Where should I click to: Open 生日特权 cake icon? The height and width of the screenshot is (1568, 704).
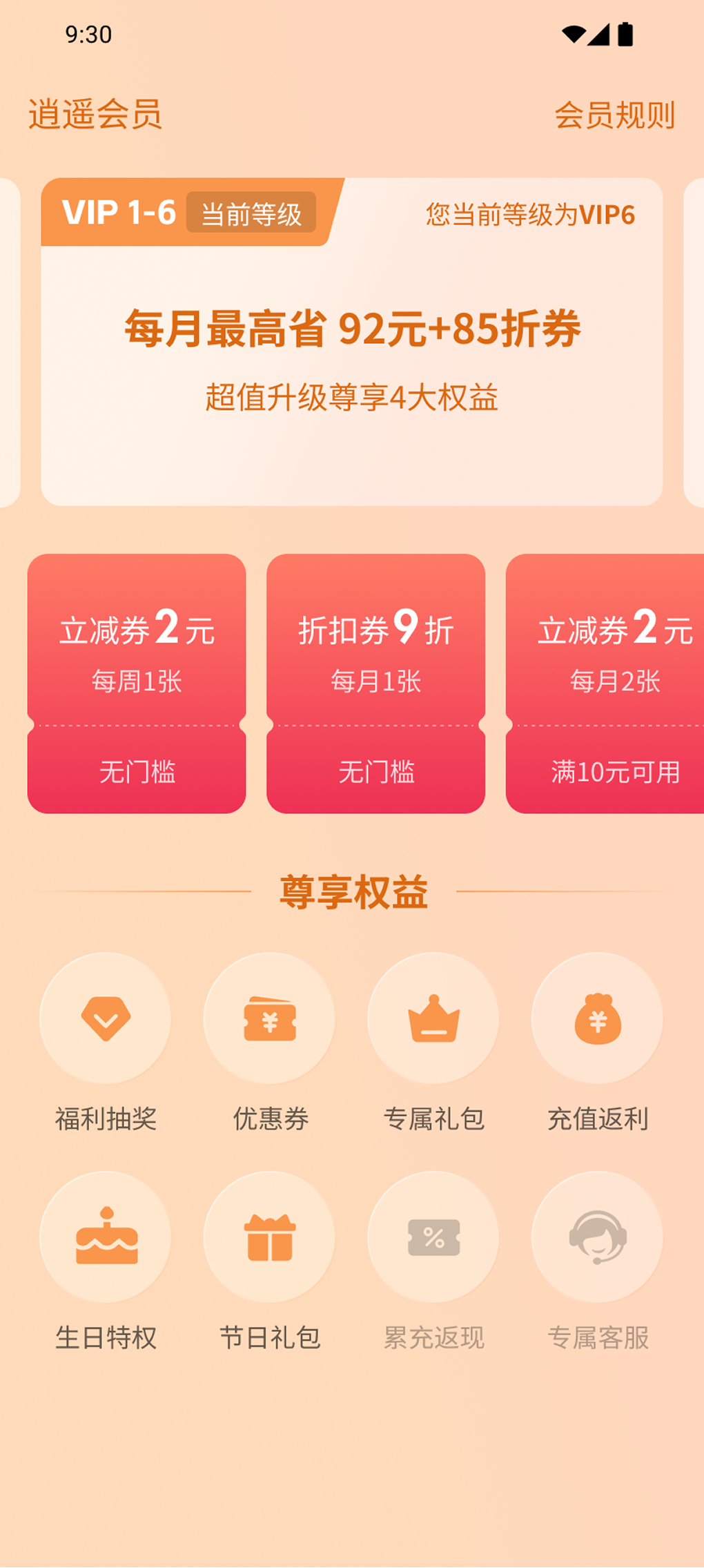click(x=106, y=1237)
